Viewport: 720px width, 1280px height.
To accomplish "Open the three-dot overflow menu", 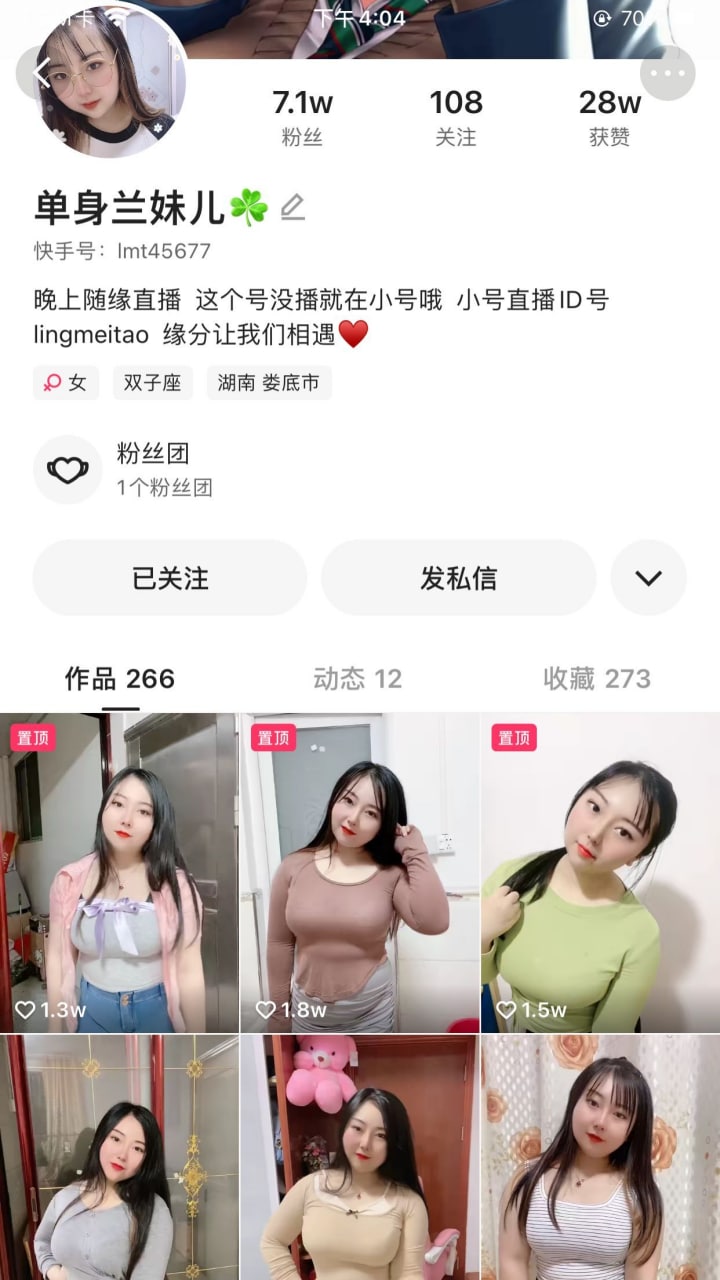I will [667, 73].
